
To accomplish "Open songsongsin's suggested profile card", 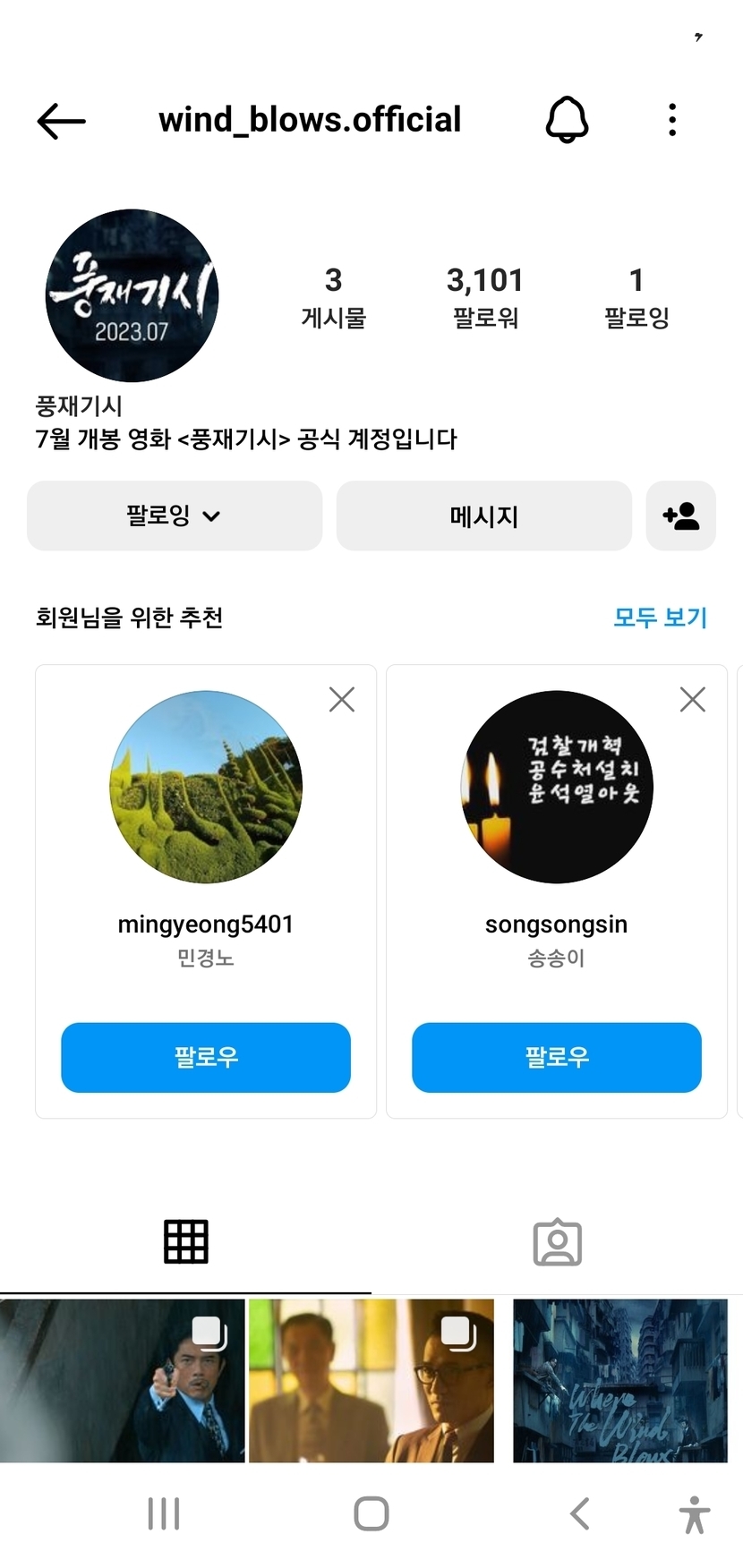I will coord(556,788).
